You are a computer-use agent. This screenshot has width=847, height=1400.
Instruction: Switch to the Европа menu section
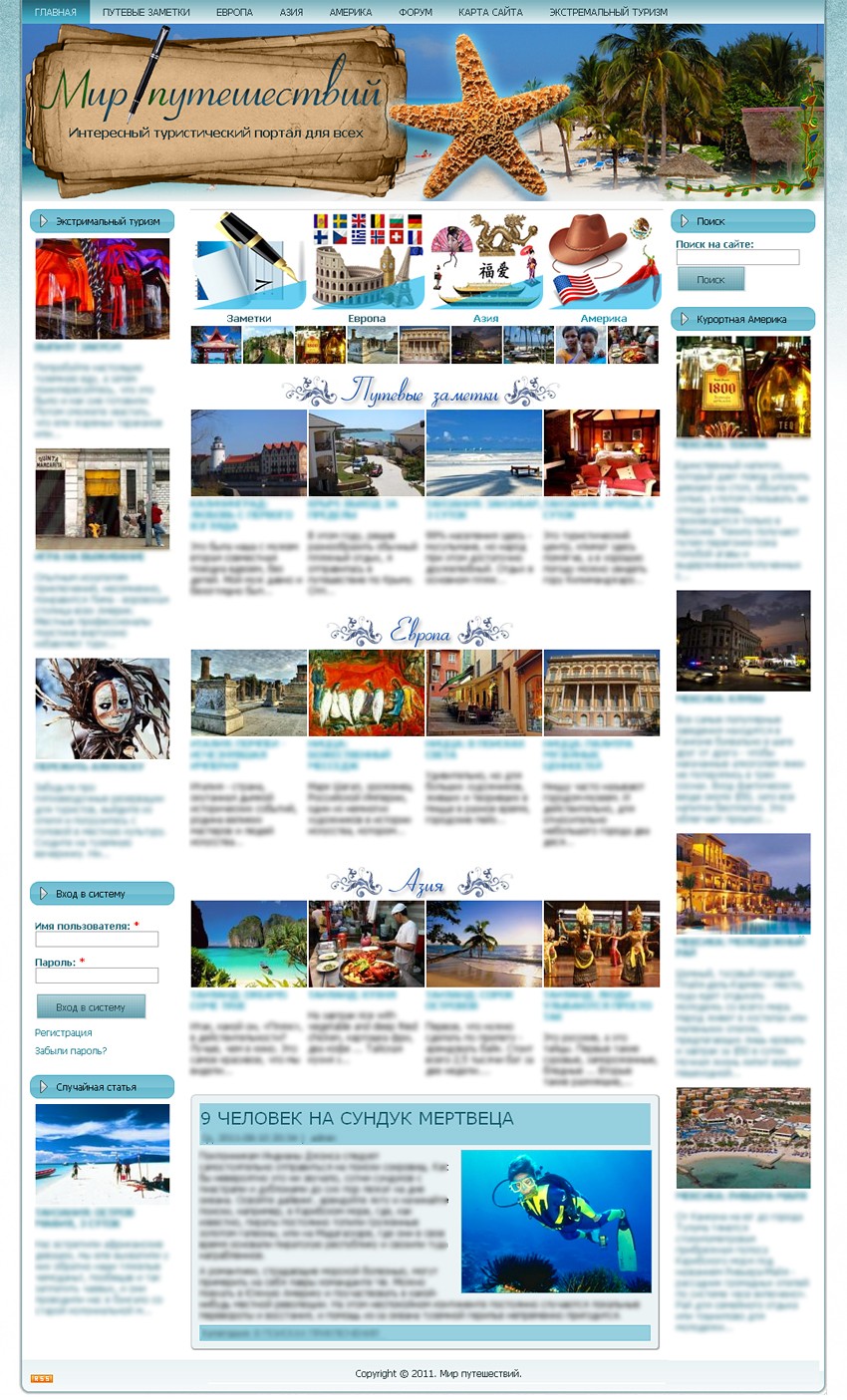click(234, 12)
